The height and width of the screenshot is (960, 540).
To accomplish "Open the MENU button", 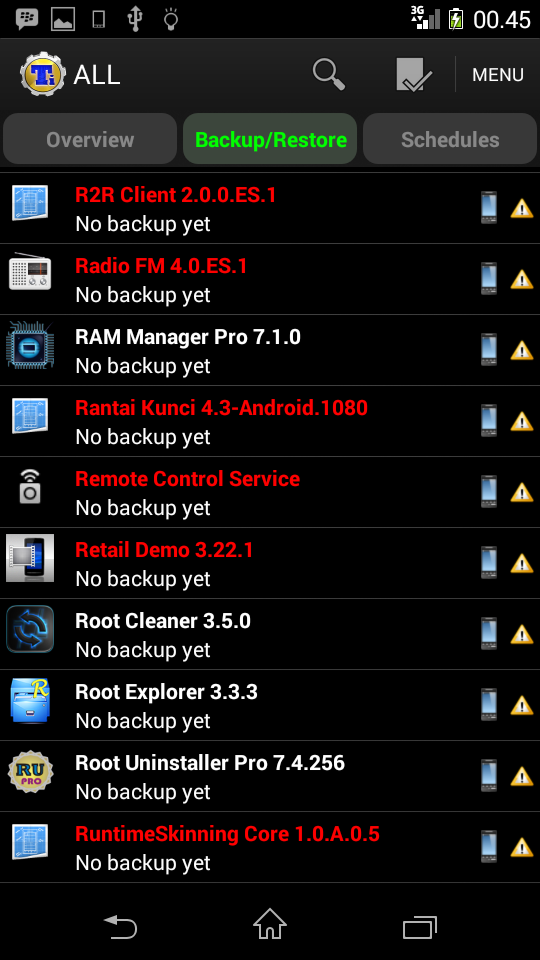I will click(498, 75).
